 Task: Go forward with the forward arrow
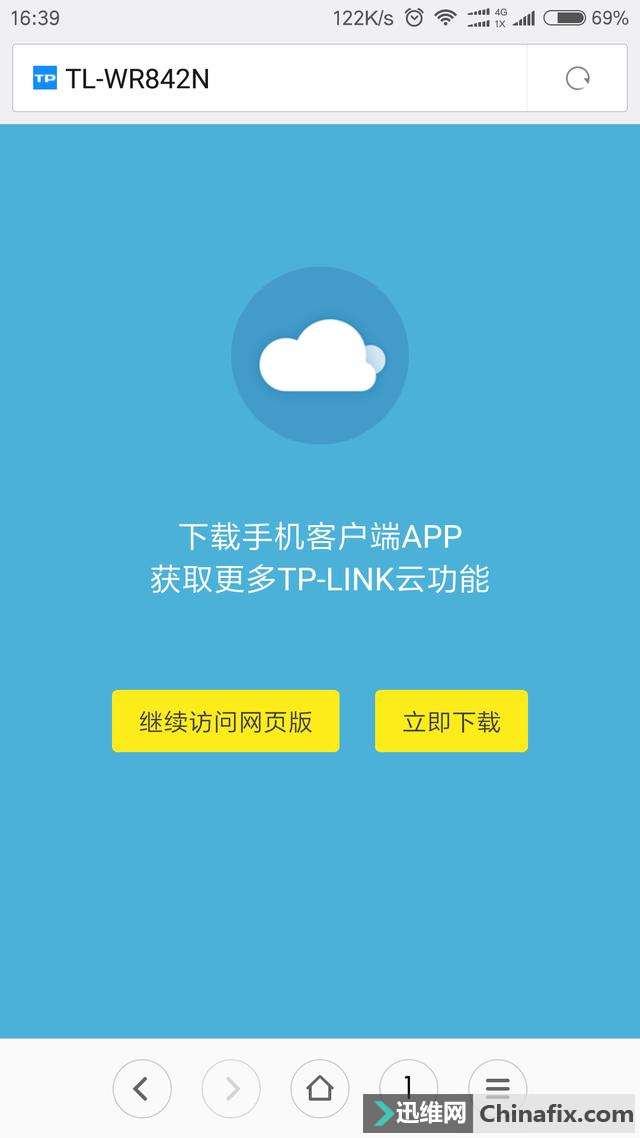230,1088
